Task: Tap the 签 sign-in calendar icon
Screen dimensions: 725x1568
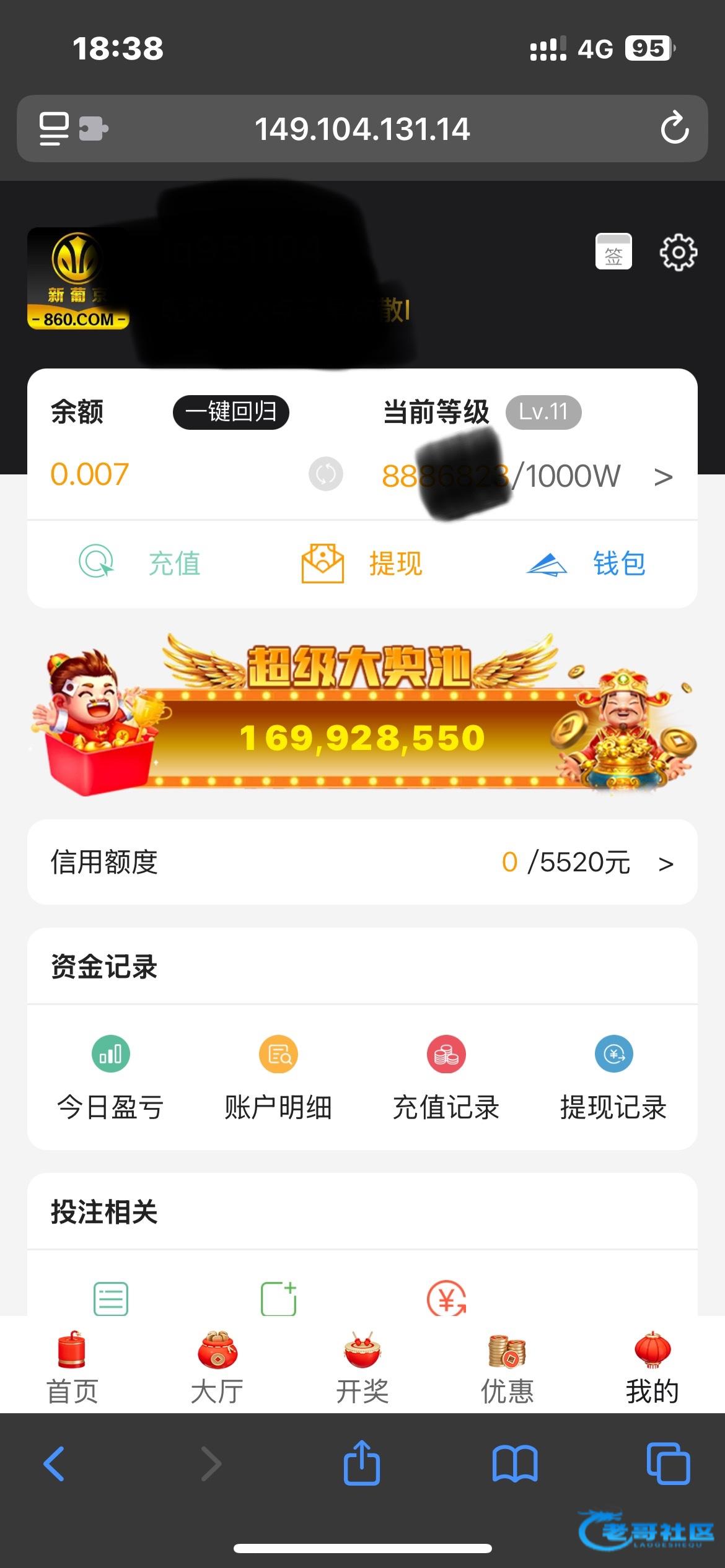Action: click(x=613, y=251)
